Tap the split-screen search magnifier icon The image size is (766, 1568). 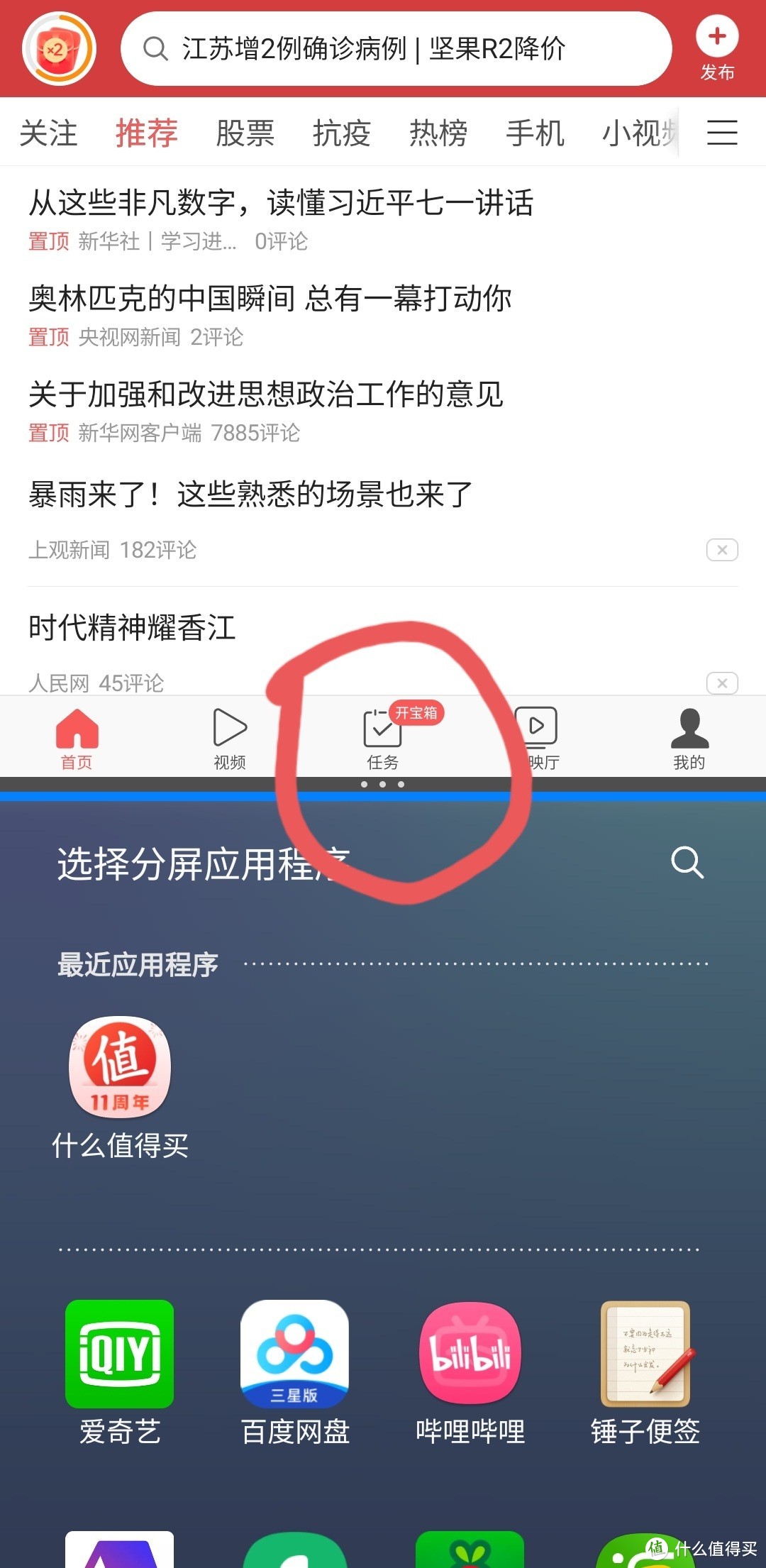(x=686, y=863)
